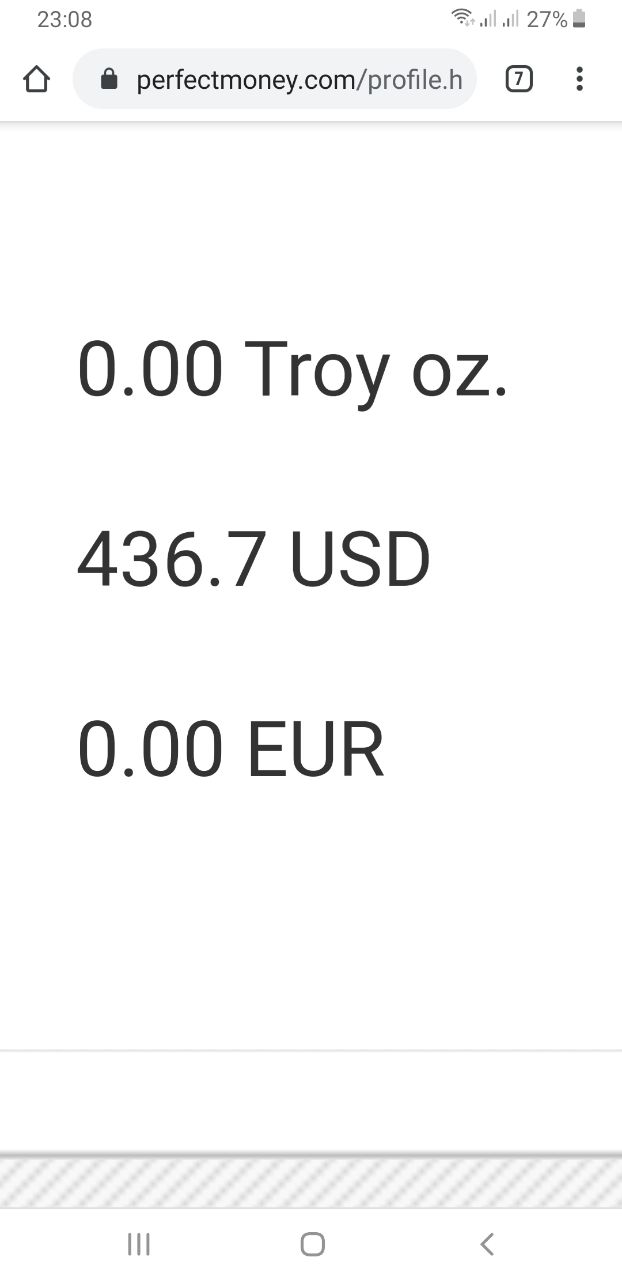
Task: Tap the browser home icon
Action: pos(36,79)
